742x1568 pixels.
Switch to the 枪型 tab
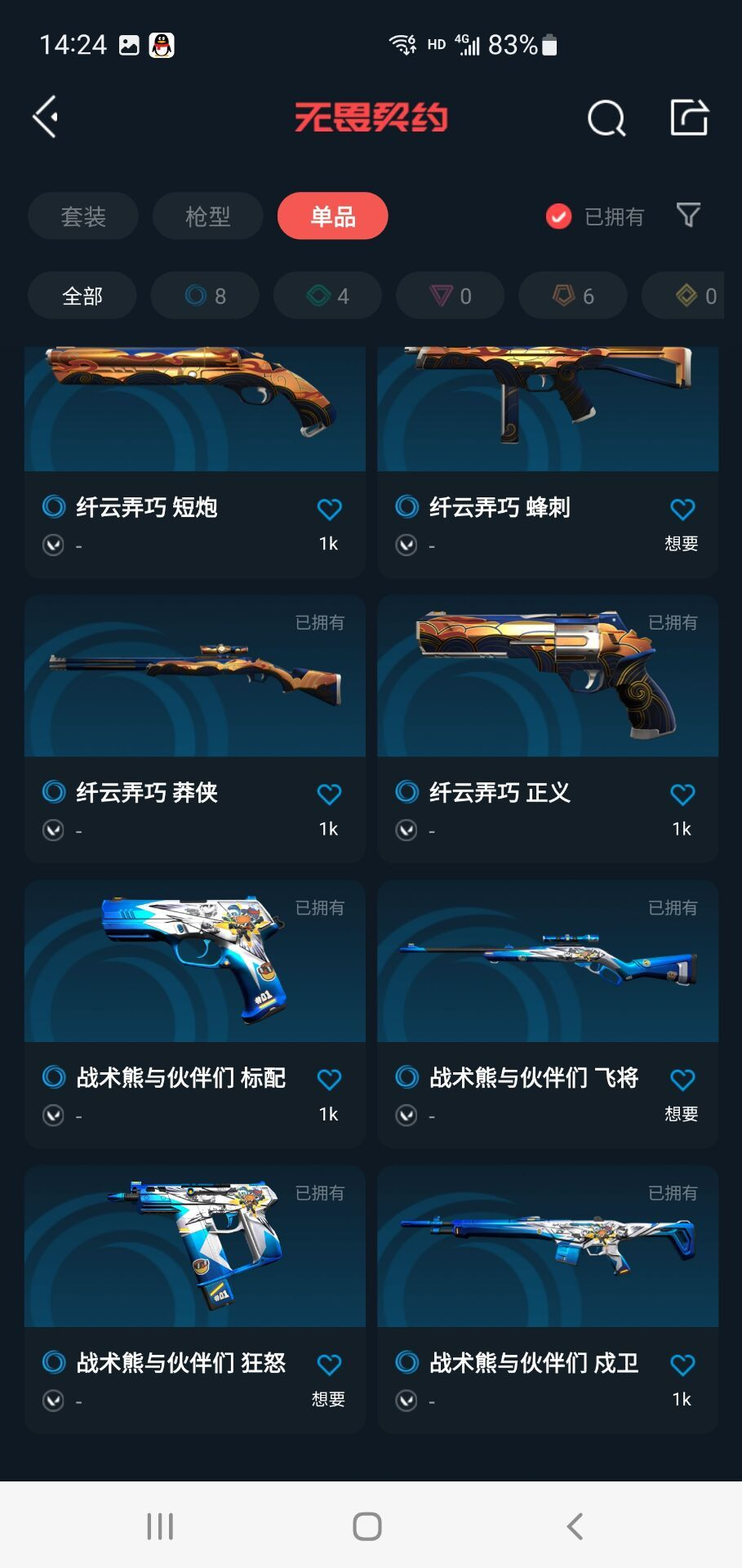[207, 216]
